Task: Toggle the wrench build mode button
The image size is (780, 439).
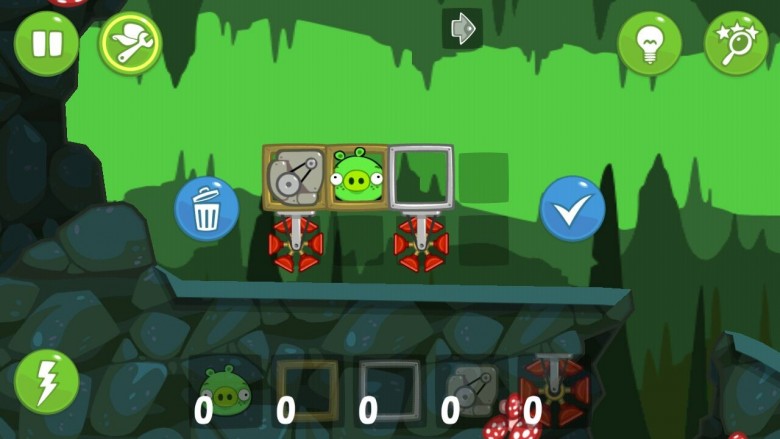Action: 130,44
